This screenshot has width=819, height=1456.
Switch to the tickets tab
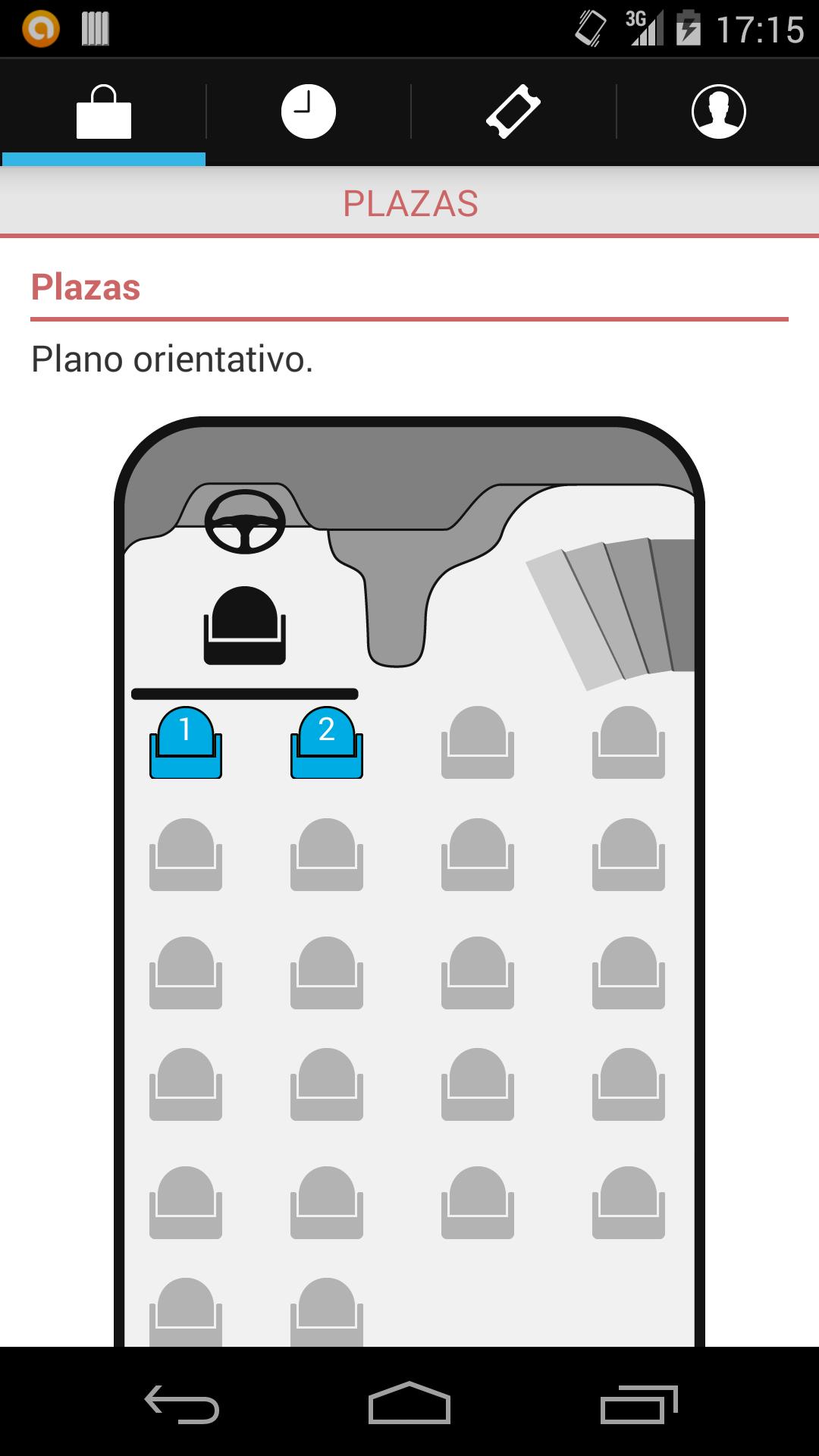tap(513, 112)
